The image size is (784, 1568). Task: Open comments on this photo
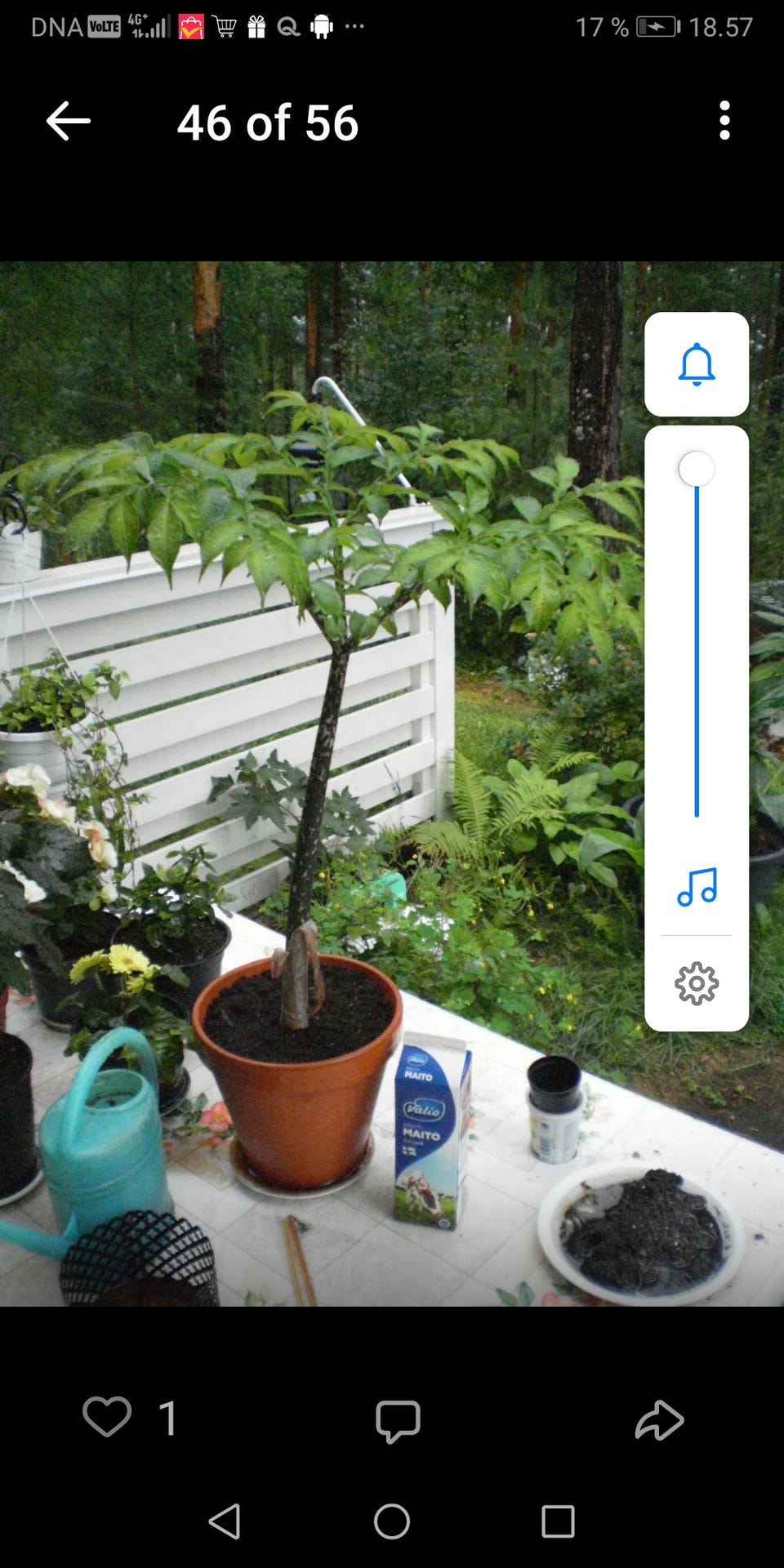(x=398, y=1421)
